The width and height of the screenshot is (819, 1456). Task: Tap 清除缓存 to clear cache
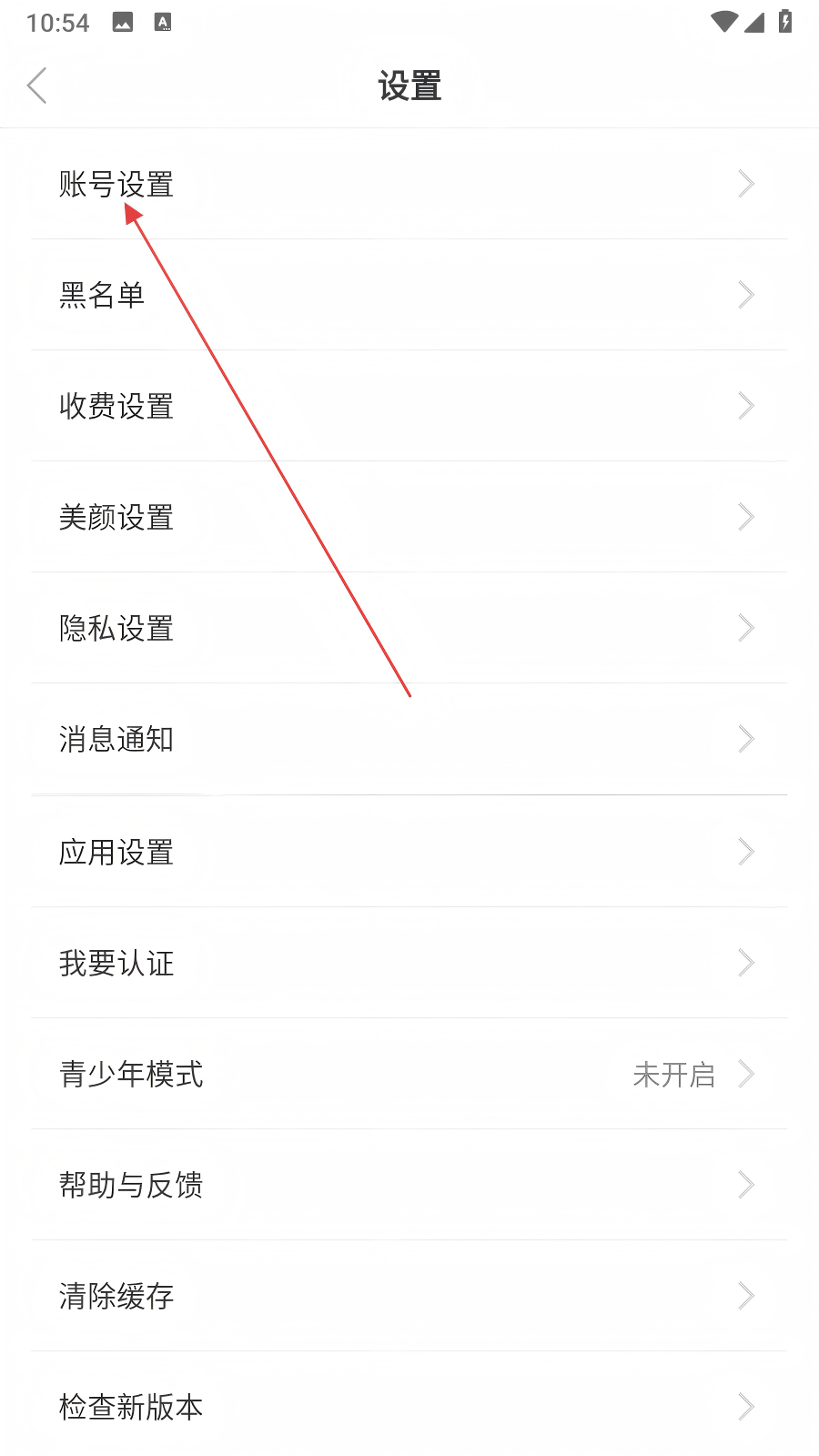click(409, 1296)
